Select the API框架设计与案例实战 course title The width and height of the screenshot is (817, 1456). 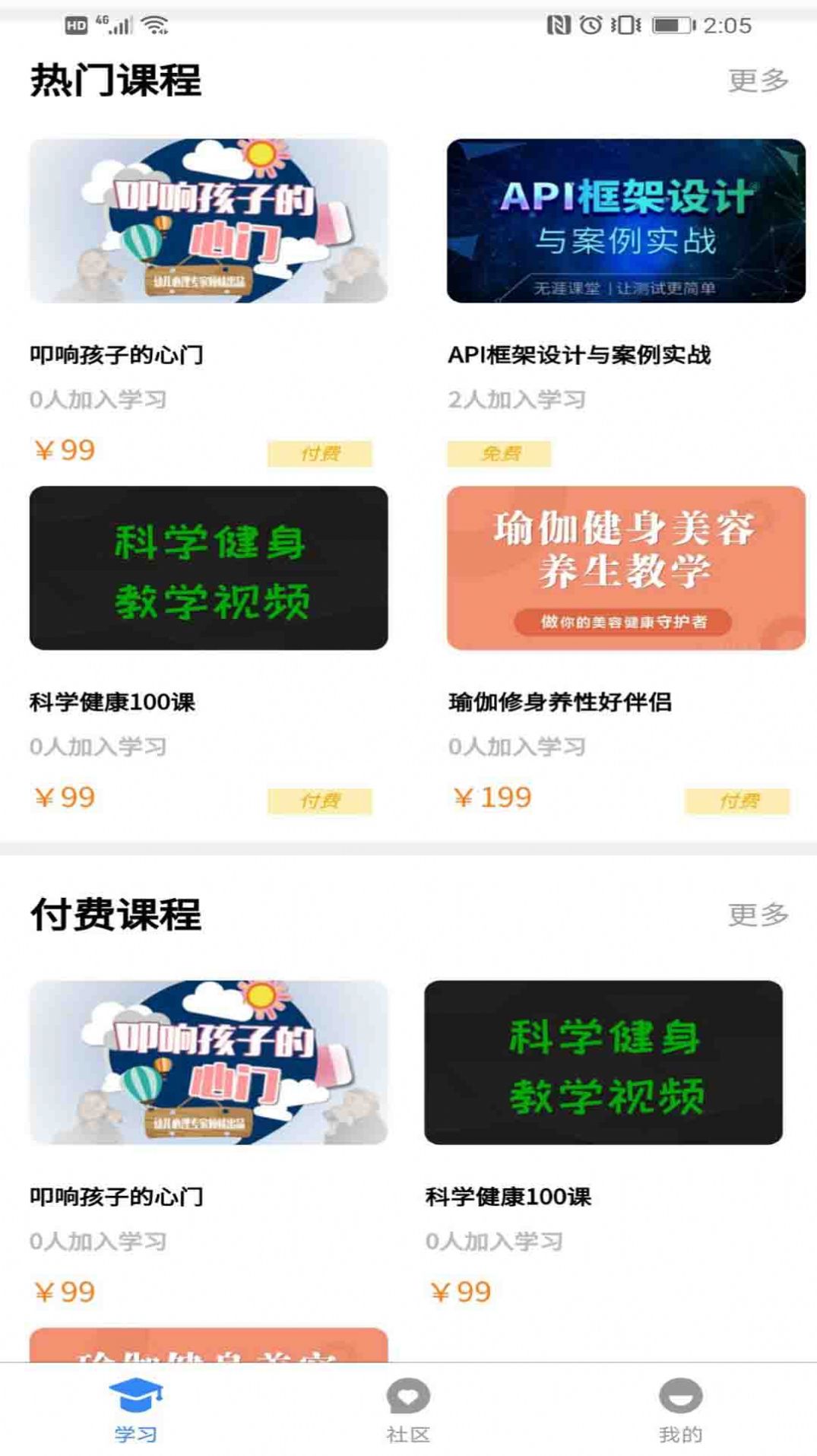point(581,354)
